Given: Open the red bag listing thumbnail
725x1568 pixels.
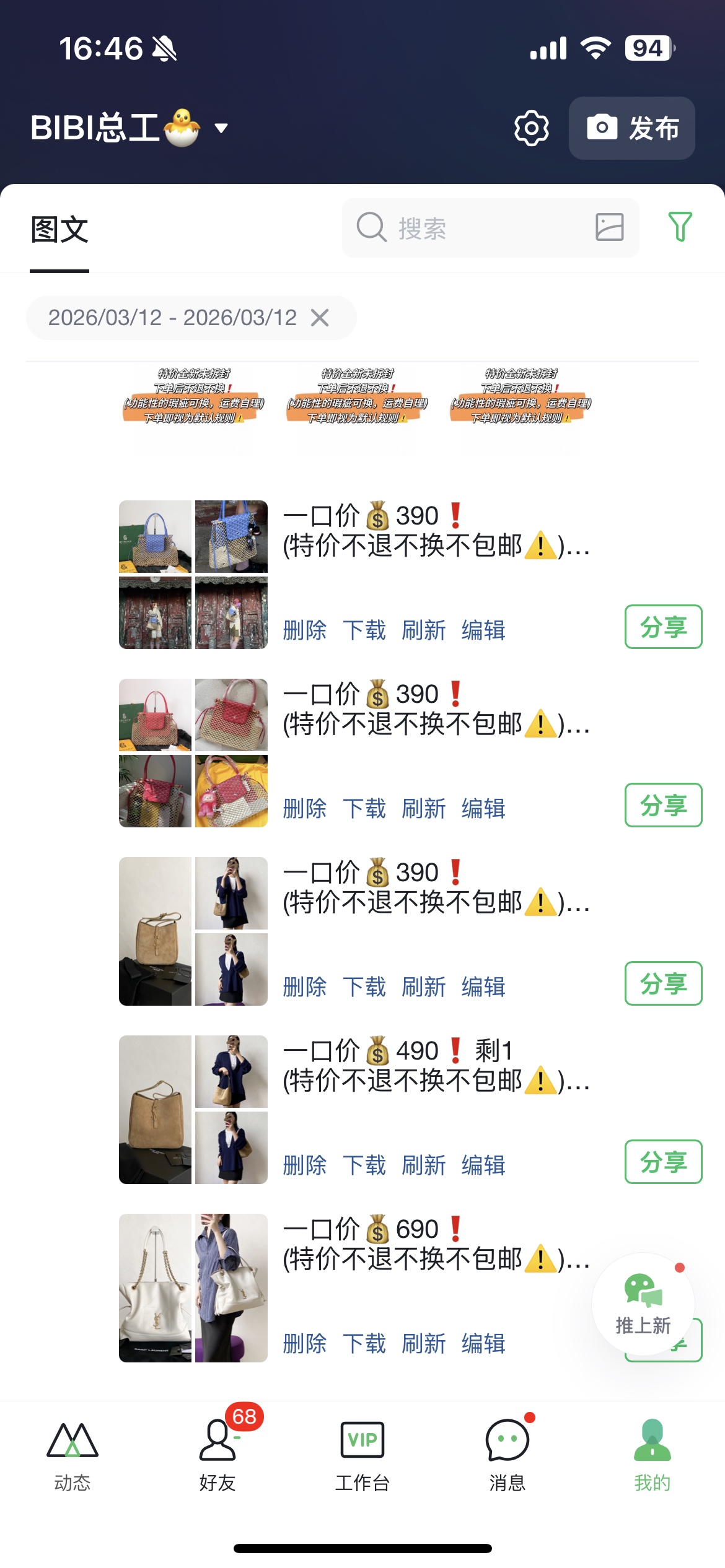Looking at the screenshot, I should point(193,753).
